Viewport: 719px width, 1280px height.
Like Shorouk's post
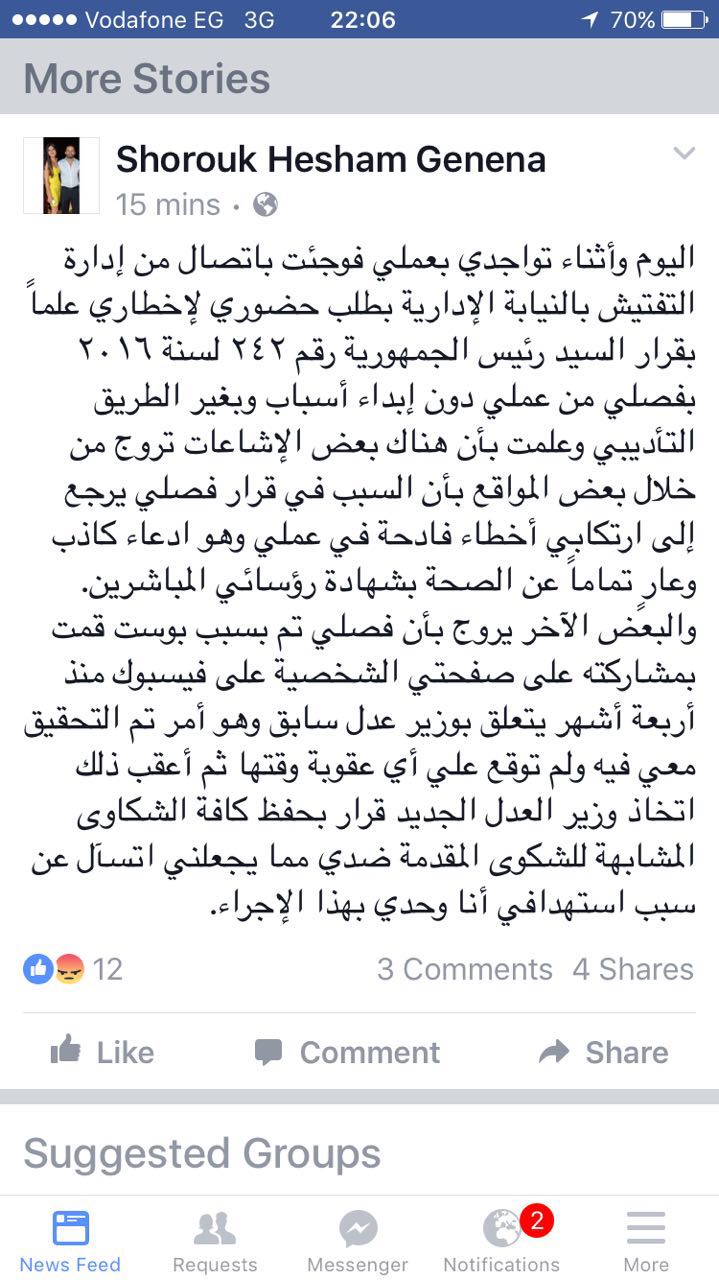click(x=102, y=1051)
